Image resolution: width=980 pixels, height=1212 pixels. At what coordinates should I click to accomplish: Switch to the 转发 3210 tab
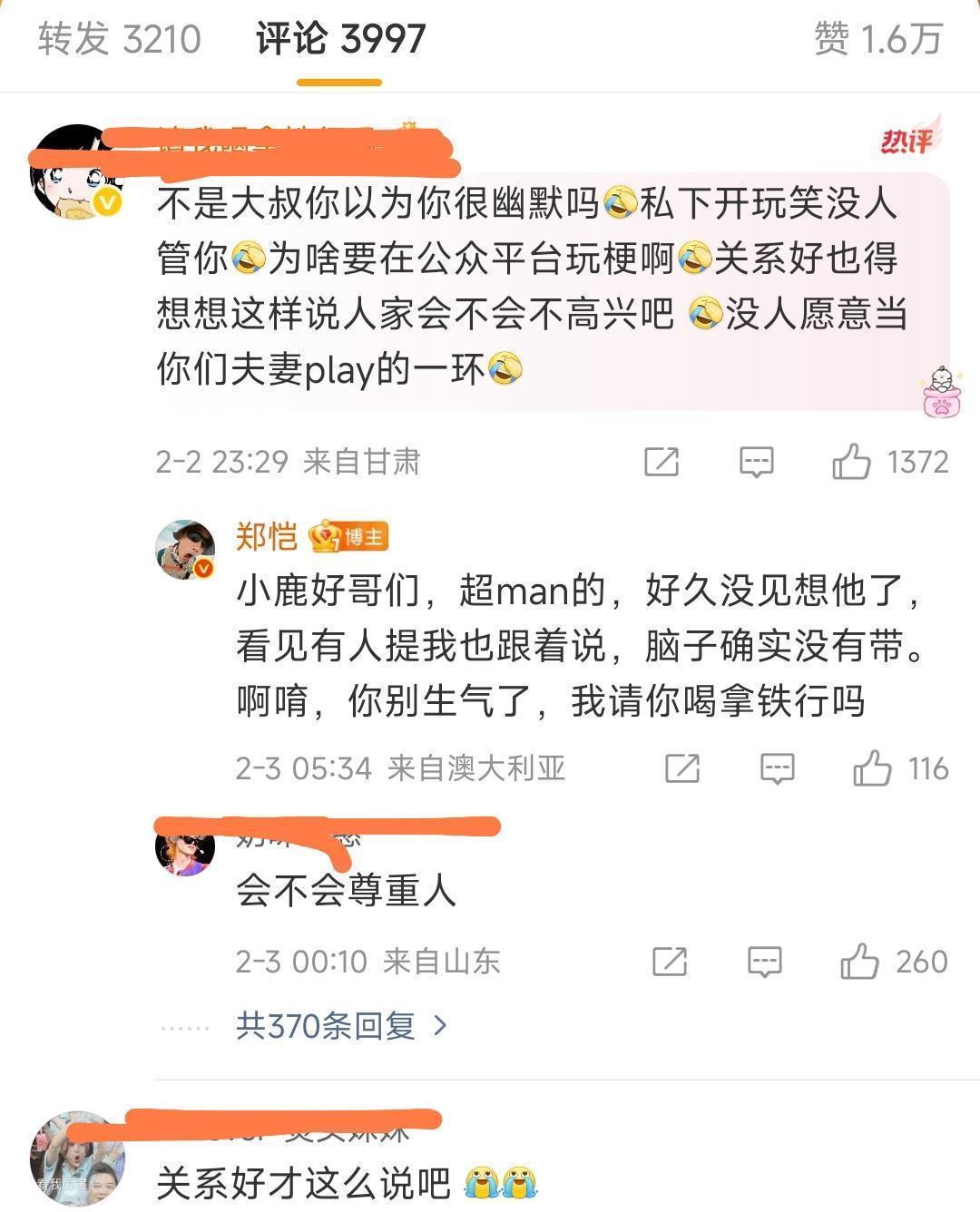coord(119,39)
